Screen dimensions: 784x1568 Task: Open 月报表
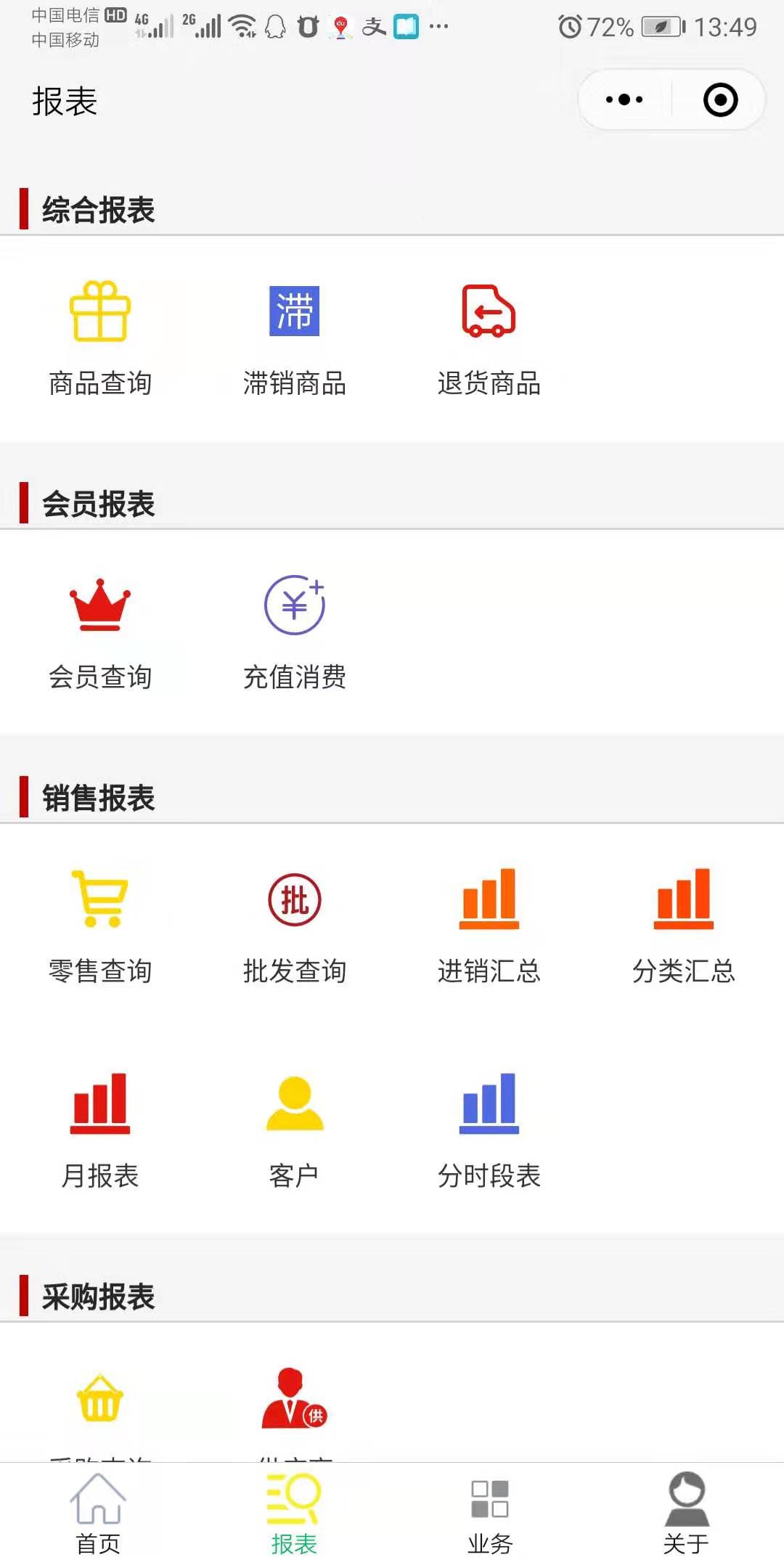click(100, 1131)
